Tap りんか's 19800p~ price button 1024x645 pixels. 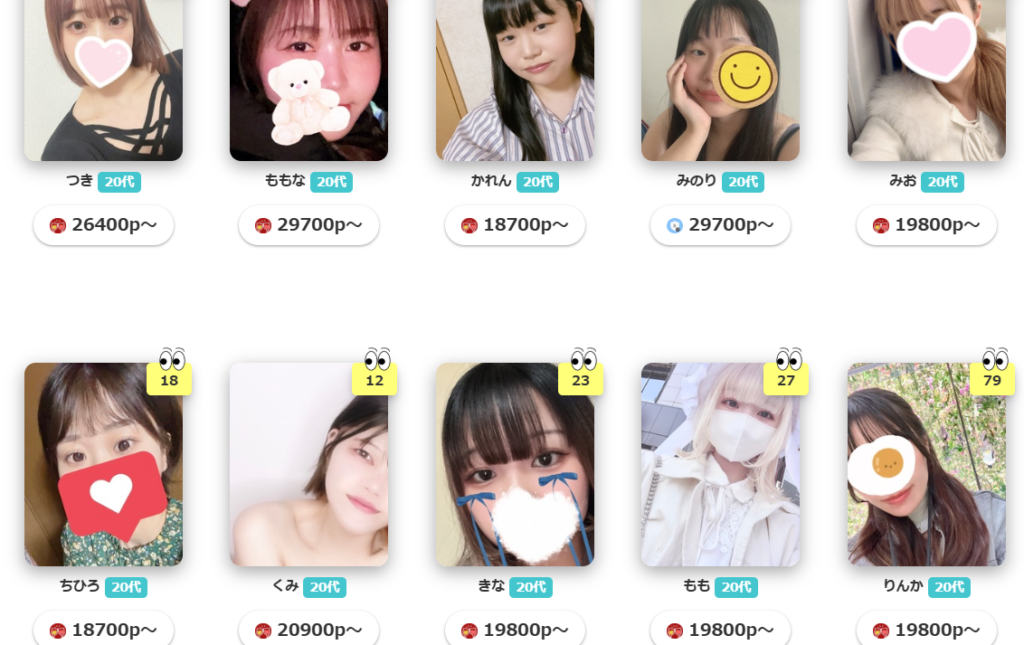[926, 630]
